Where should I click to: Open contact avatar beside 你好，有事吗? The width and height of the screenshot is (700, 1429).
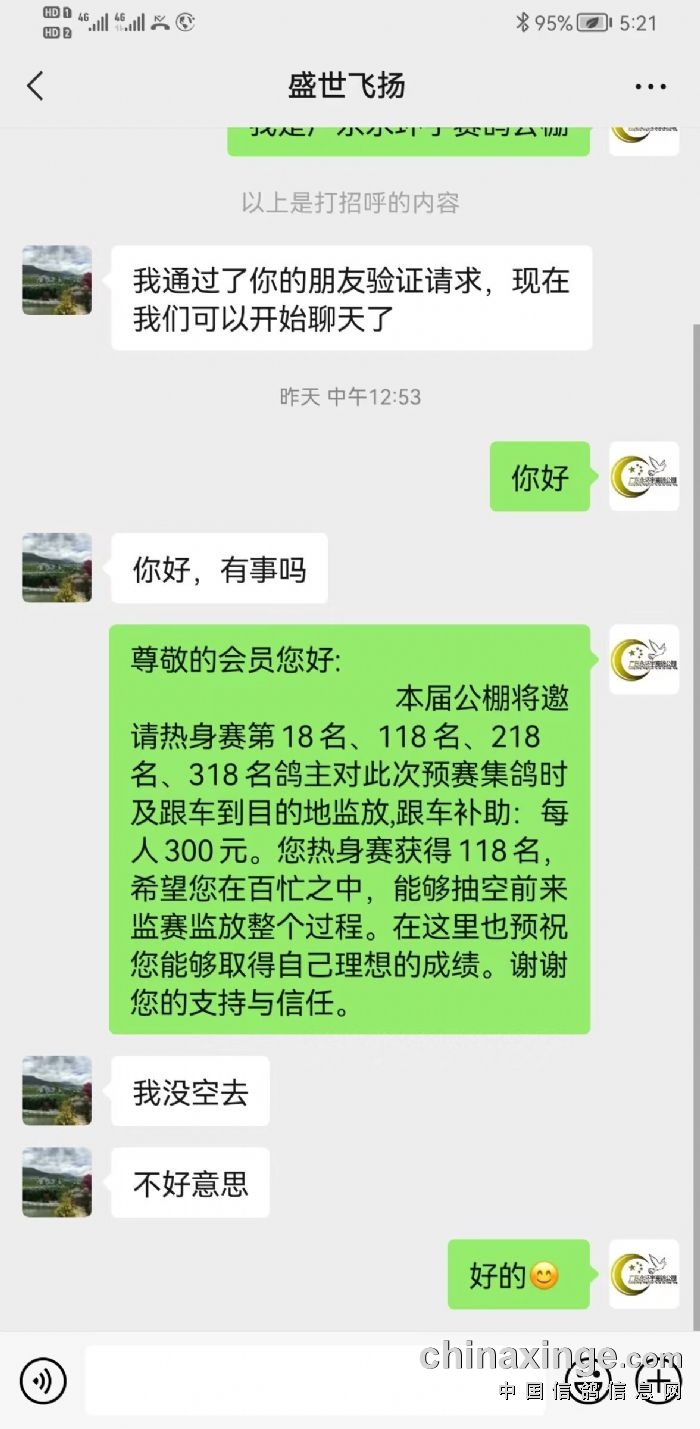coord(57,568)
